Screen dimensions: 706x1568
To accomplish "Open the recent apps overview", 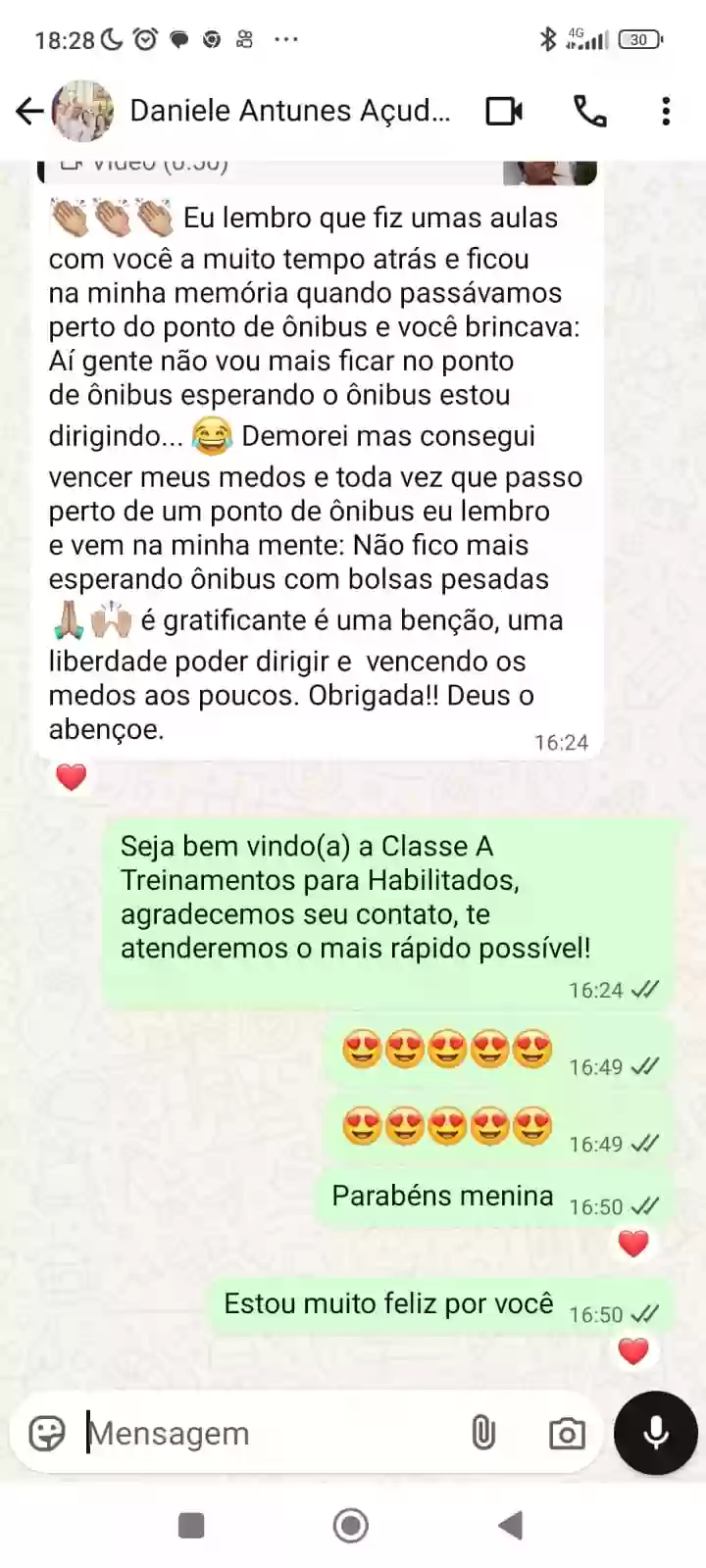I will point(191,1525).
